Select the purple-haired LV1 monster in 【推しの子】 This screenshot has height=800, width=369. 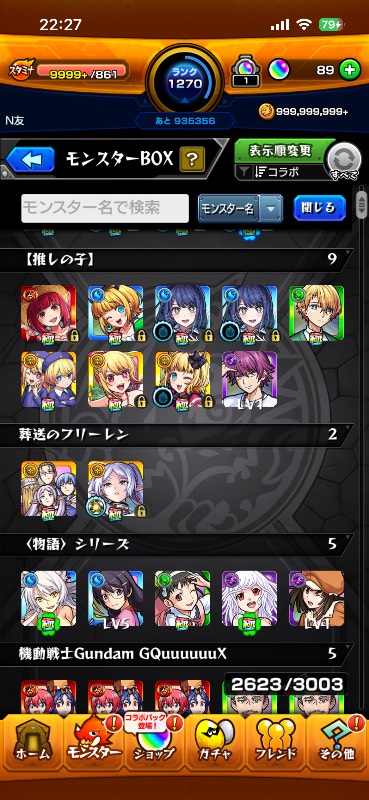pyautogui.click(x=249, y=379)
